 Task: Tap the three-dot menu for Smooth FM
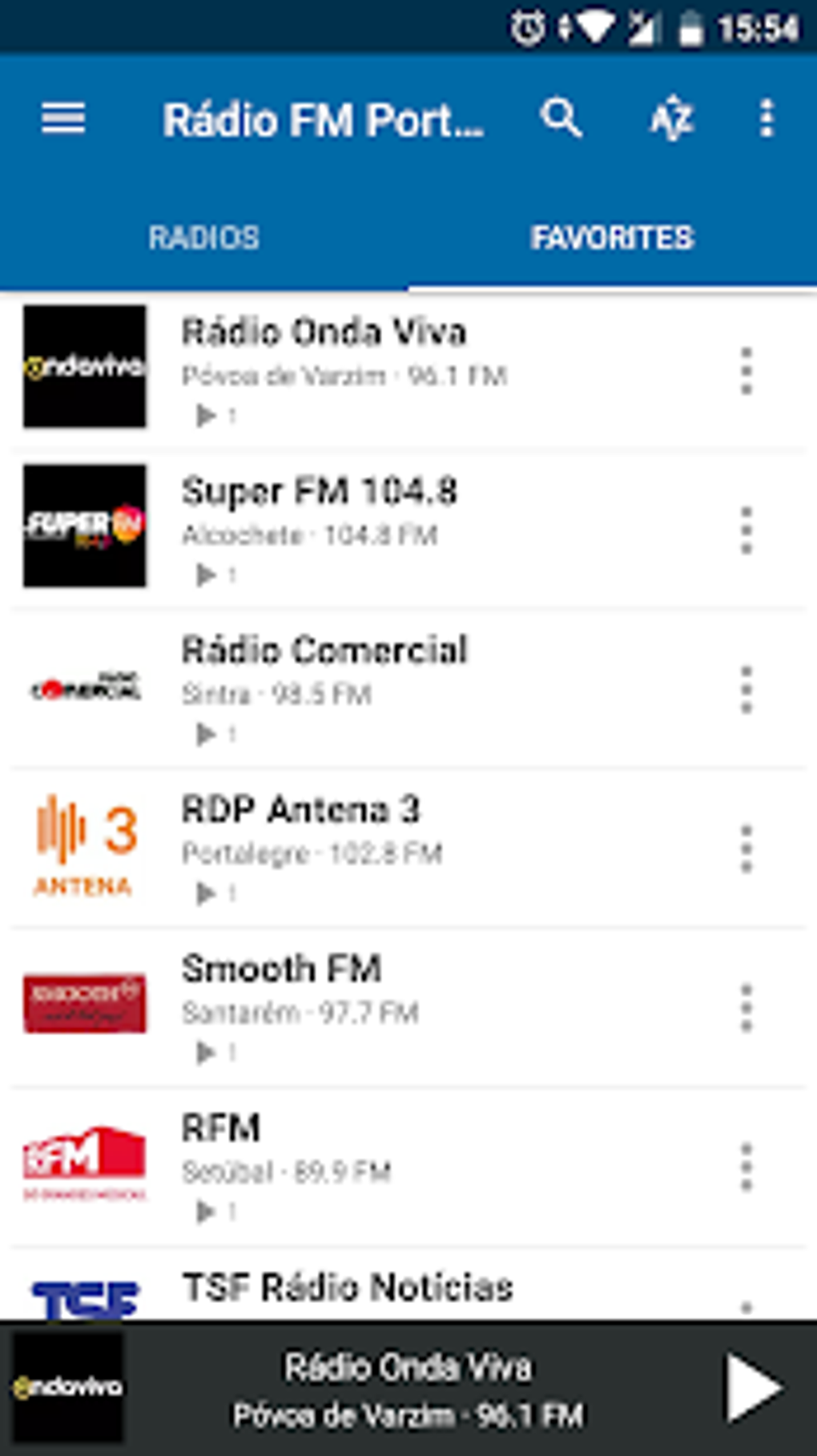[x=747, y=1007]
